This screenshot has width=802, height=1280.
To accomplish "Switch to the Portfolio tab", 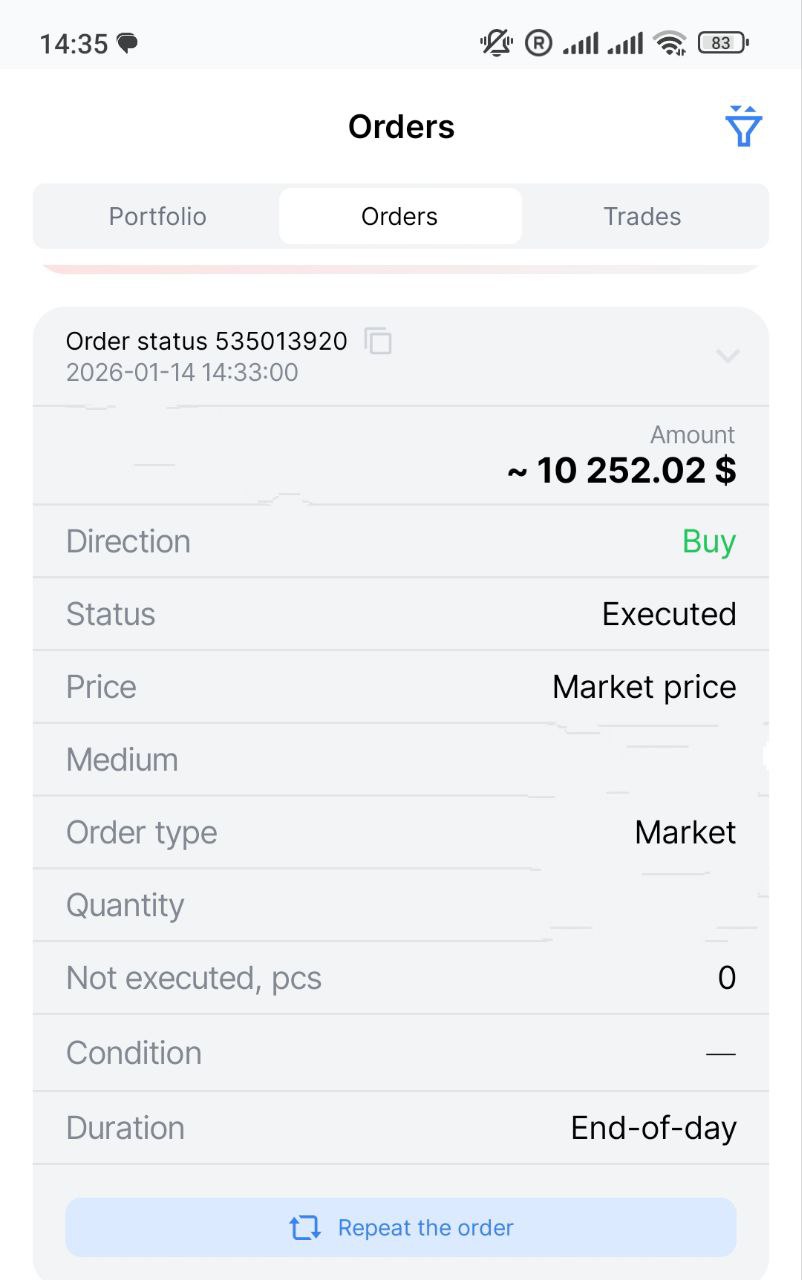I will (x=157, y=217).
